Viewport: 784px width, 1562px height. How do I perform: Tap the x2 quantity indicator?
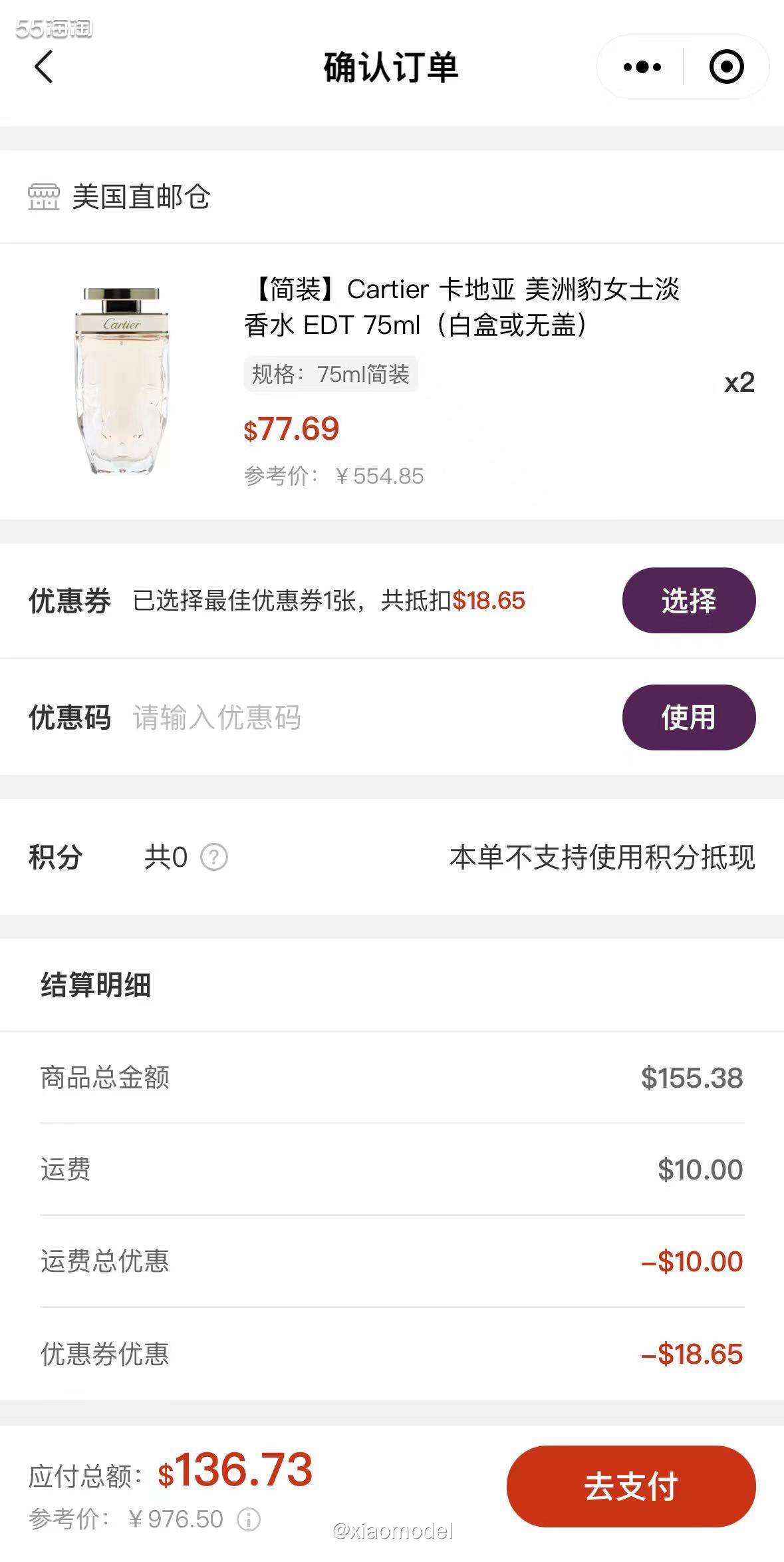[x=738, y=383]
